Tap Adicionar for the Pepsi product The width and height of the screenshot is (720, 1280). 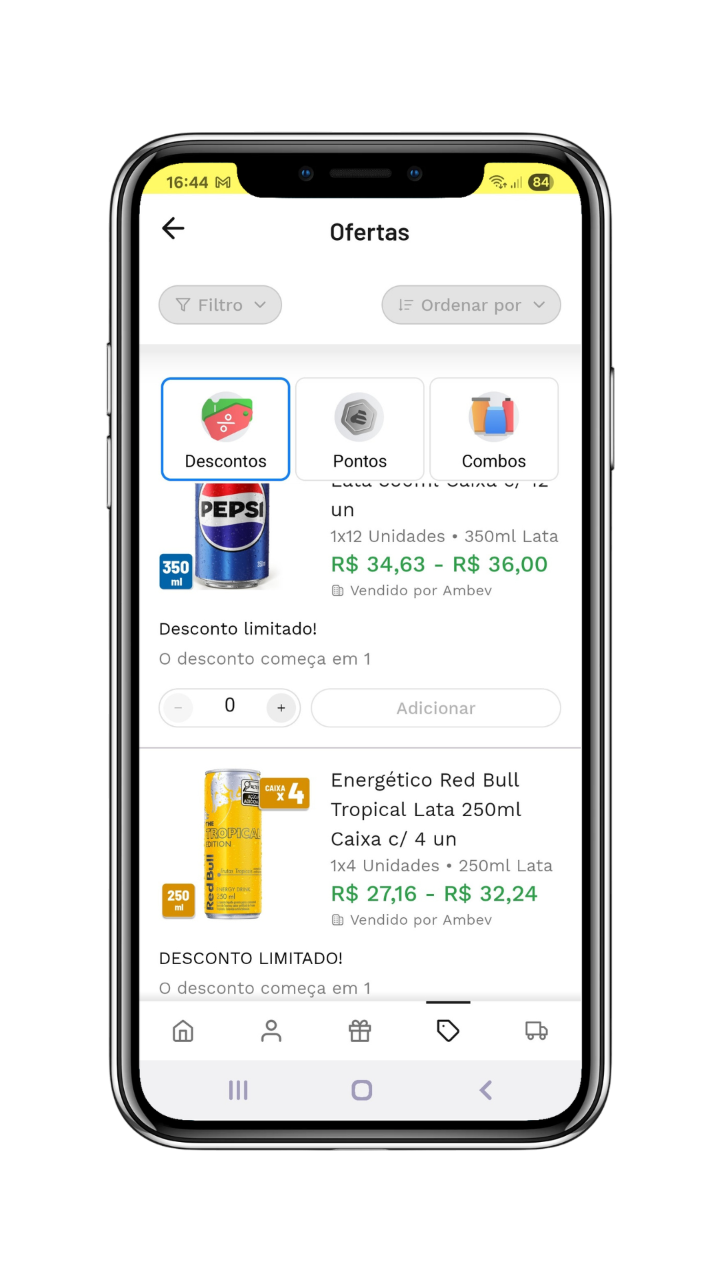pos(436,708)
